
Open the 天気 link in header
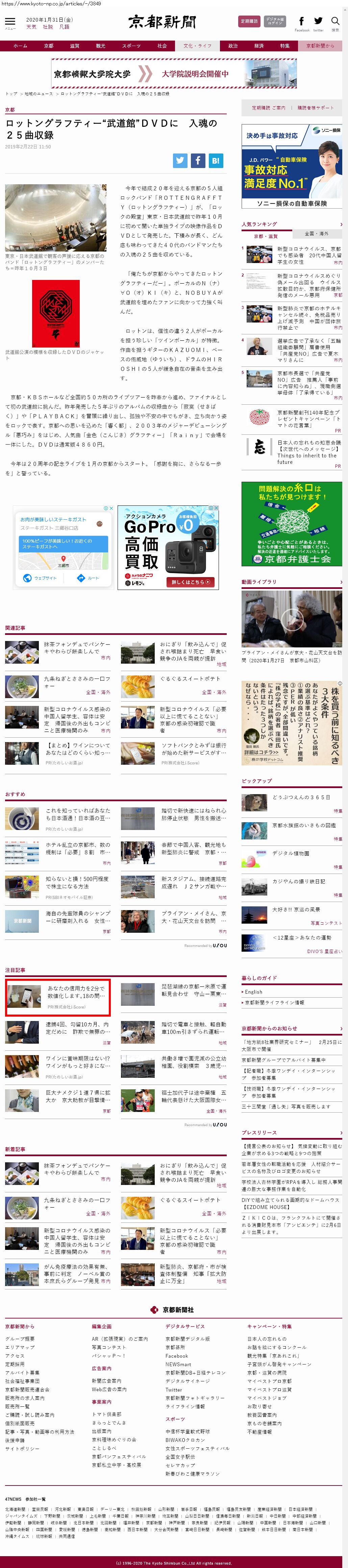[31, 27]
